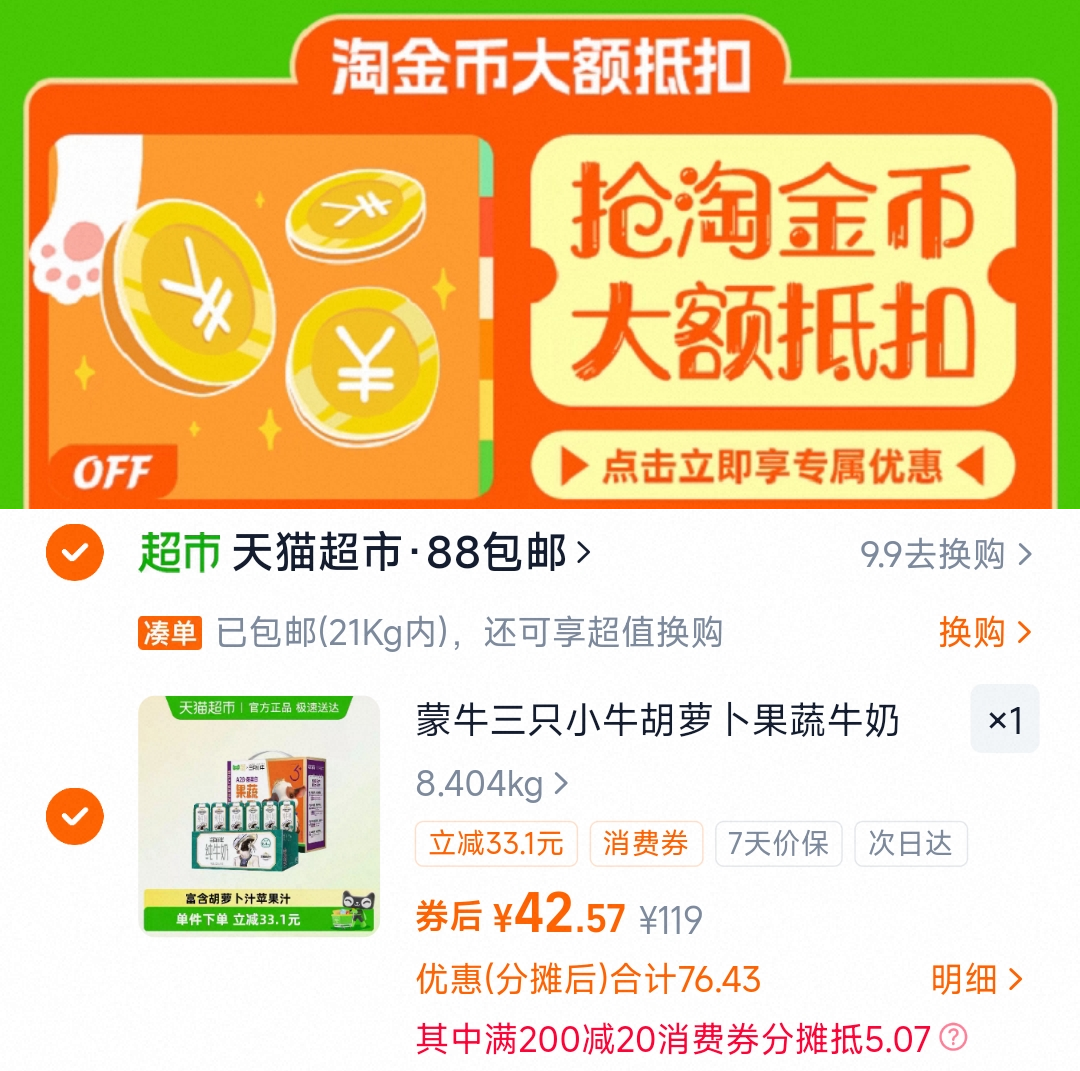
Task: Tap 换购 in the 凑单 row
Action: (x=984, y=632)
